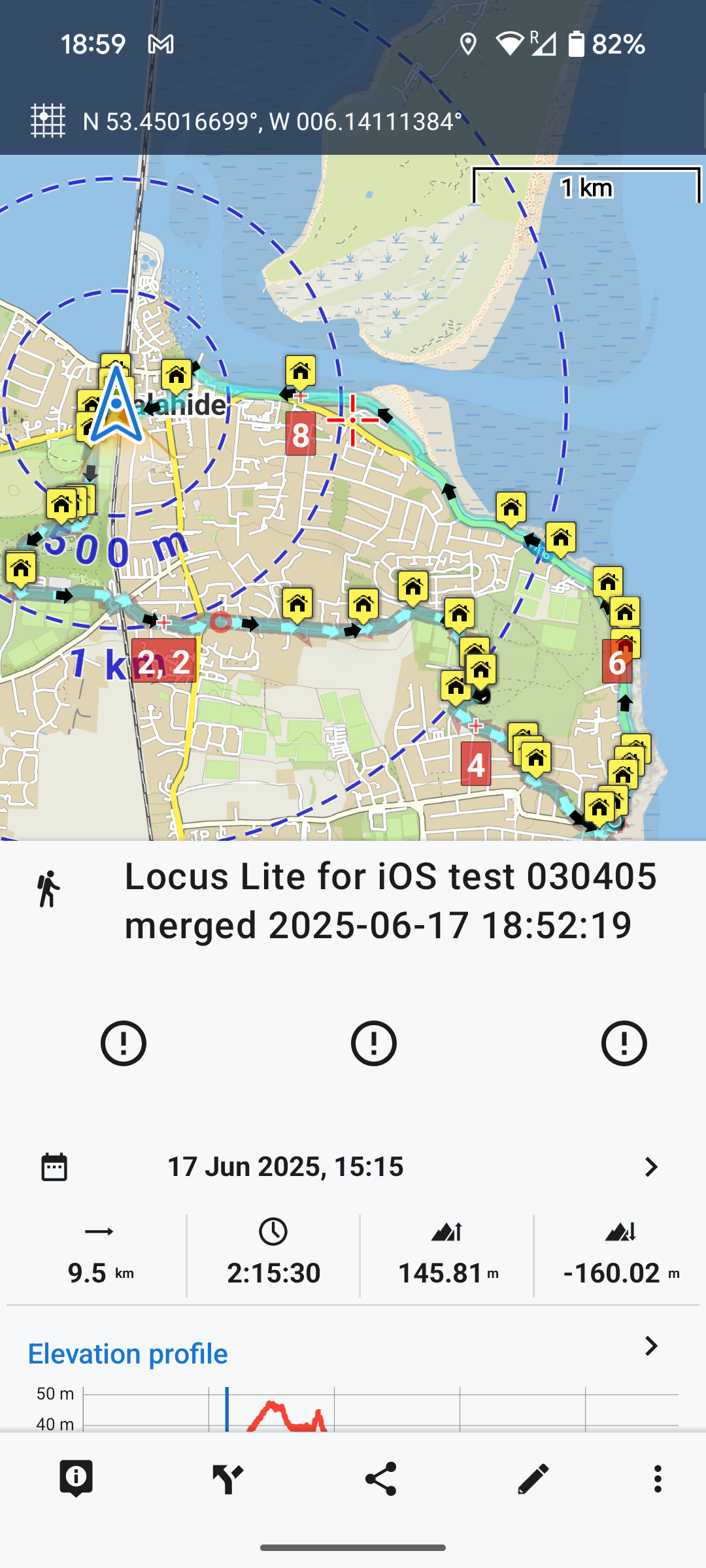Viewport: 706px width, 1568px height.
Task: Edit the track with the pencil icon
Action: coord(533,1479)
